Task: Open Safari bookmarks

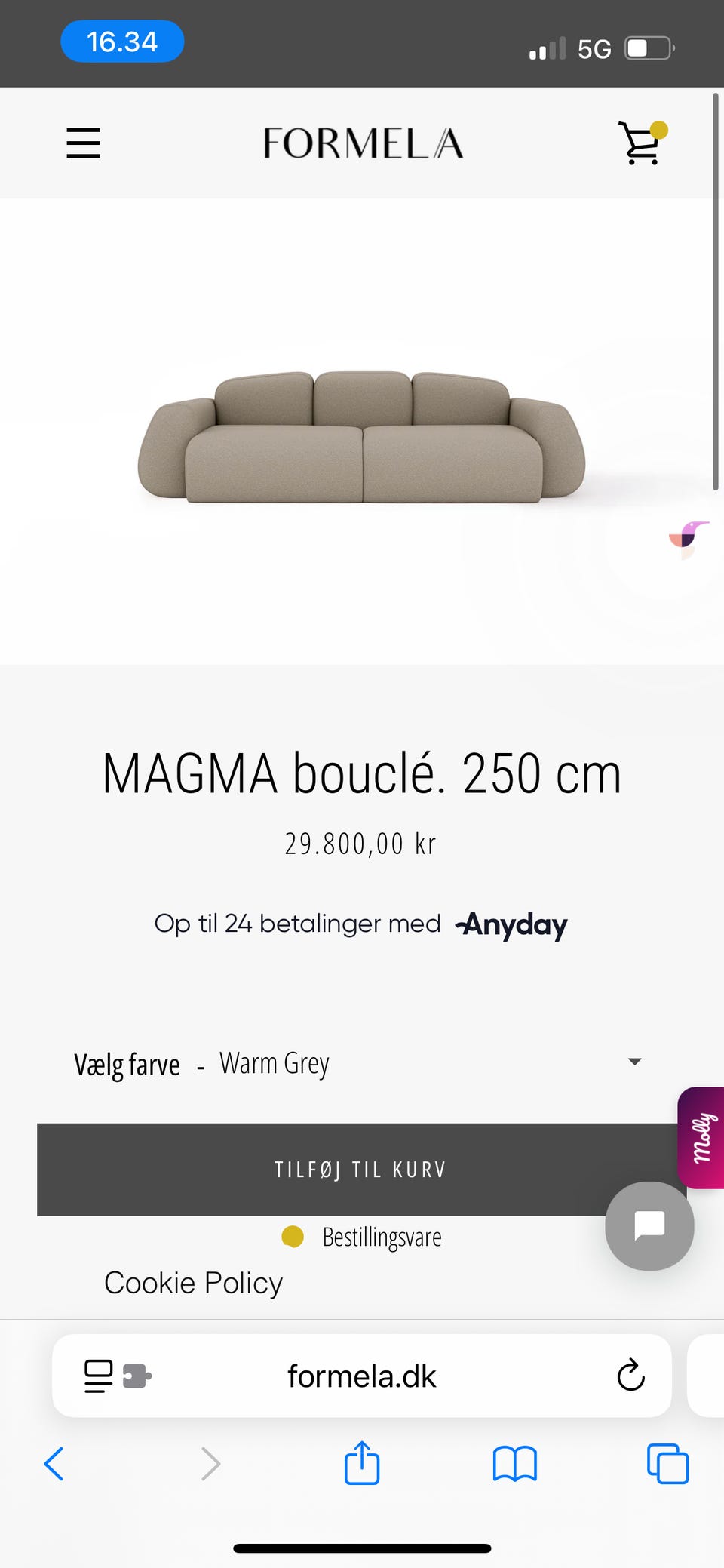Action: pos(514,1464)
